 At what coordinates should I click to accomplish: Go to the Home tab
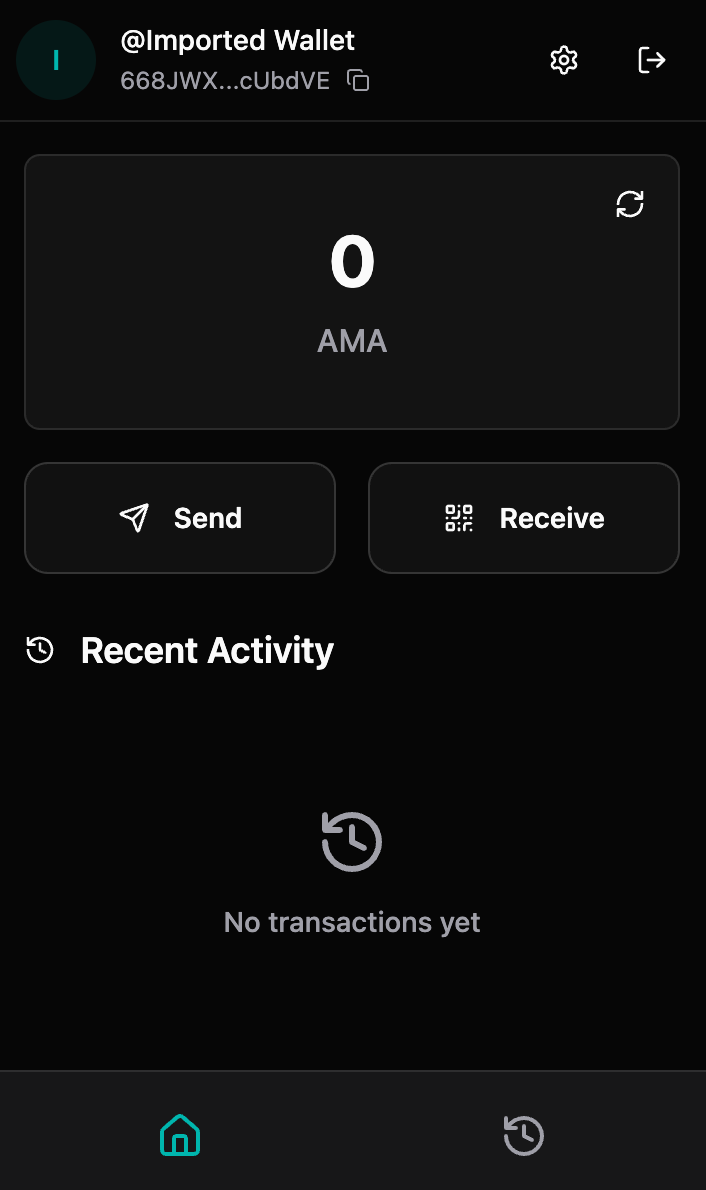click(x=180, y=1135)
